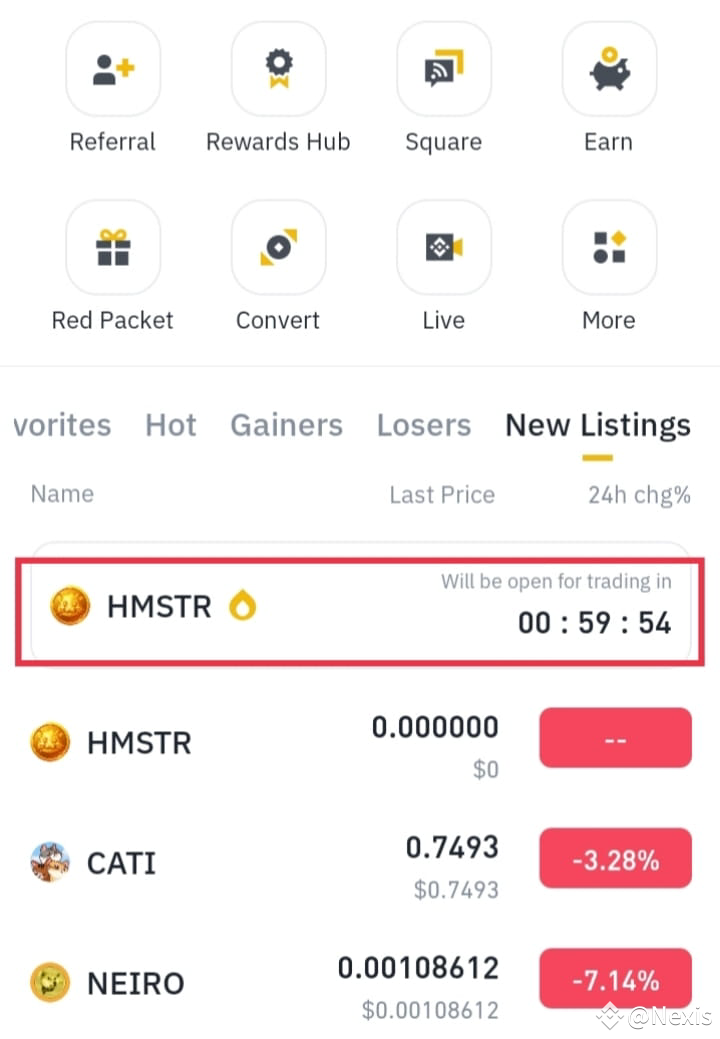
Task: Open the Red Packet gift icon
Action: [113, 247]
